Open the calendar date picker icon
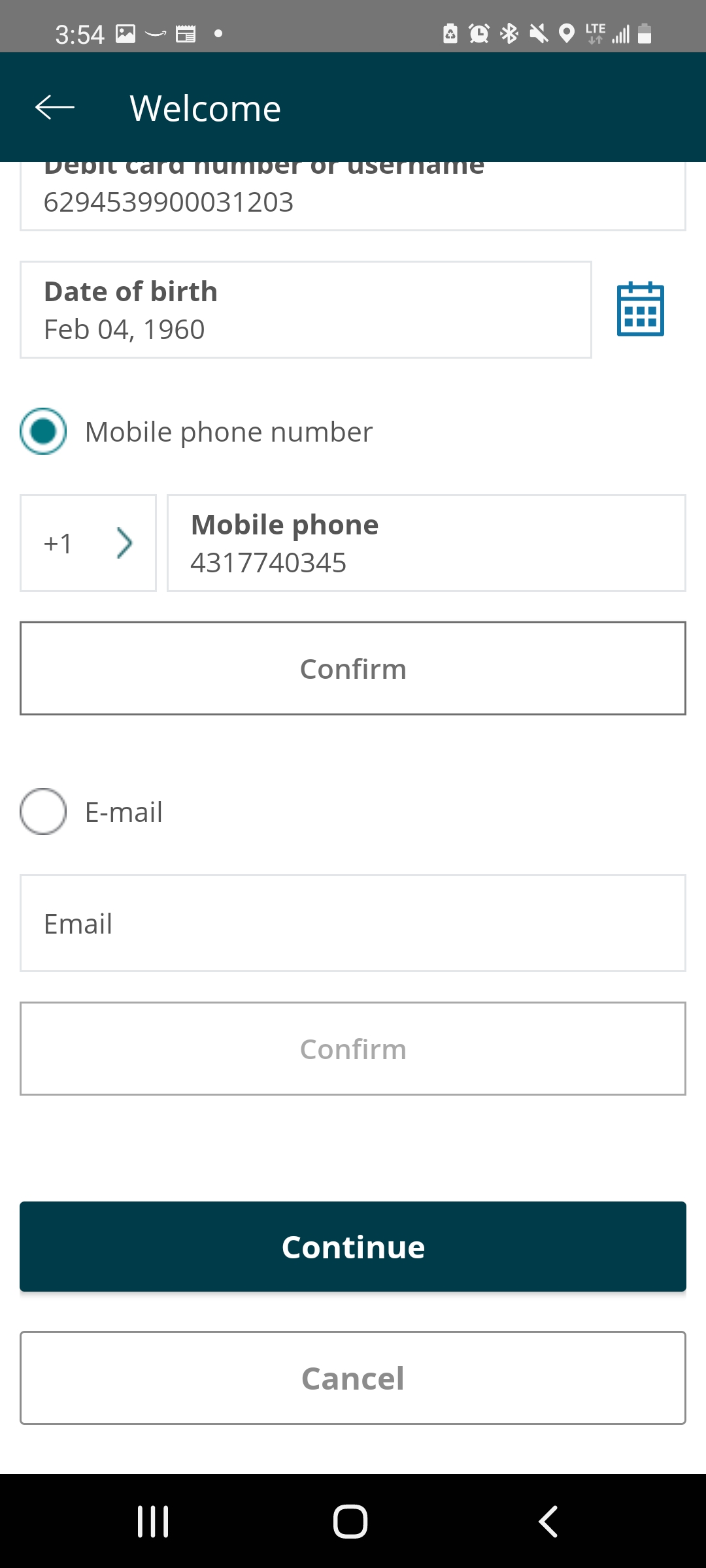 click(x=640, y=309)
